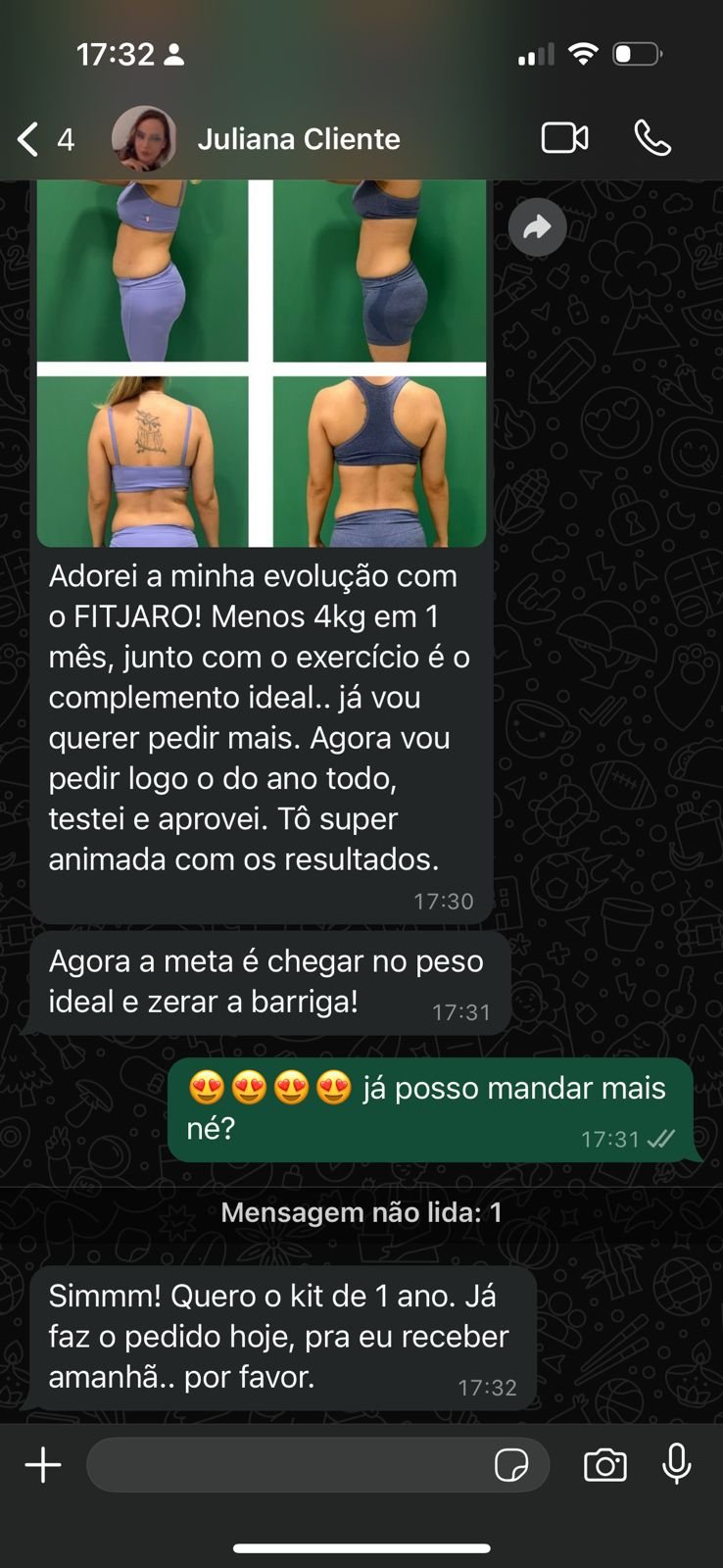Tap the message input field to compose
This screenshot has width=723, height=1568.
point(294,1464)
